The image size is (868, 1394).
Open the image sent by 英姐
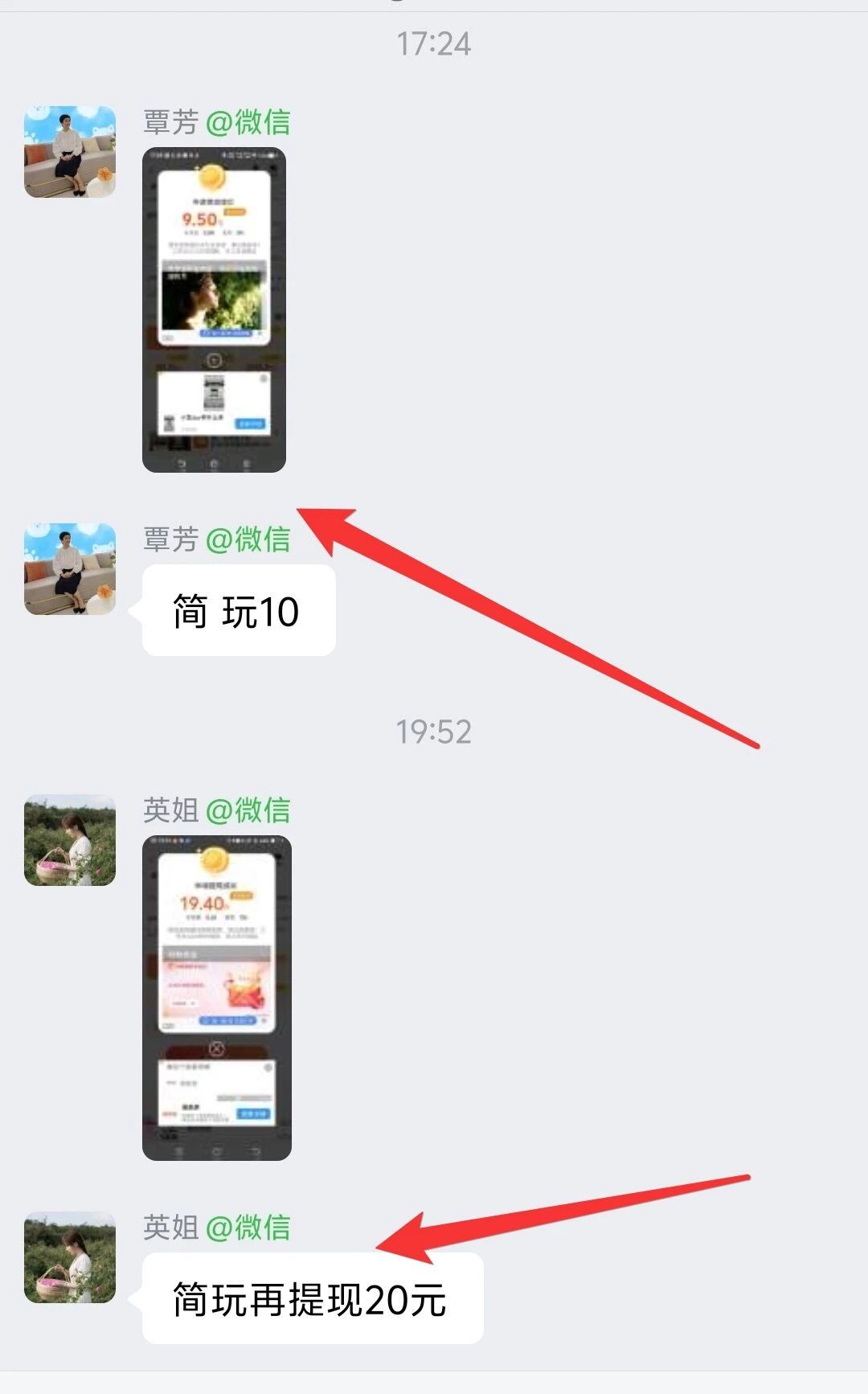pos(216,998)
